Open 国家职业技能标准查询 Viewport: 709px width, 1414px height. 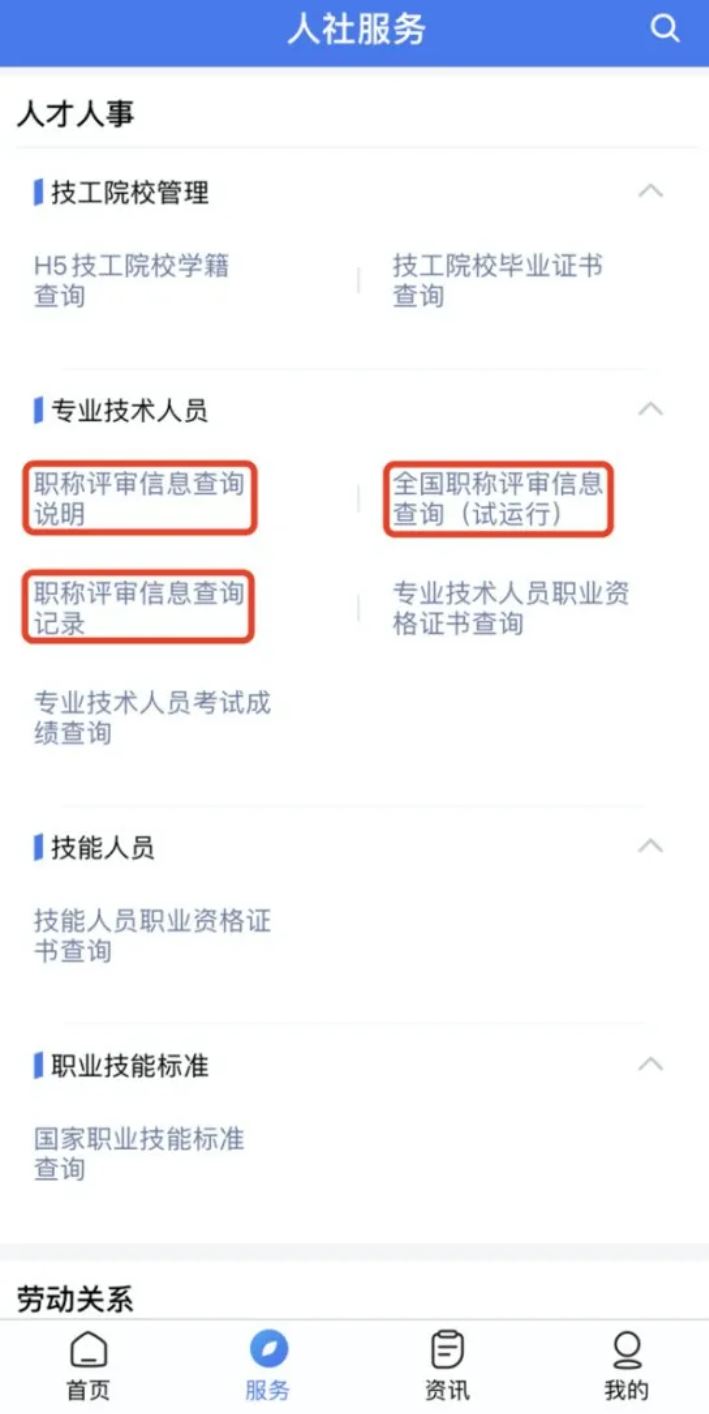point(139,1153)
